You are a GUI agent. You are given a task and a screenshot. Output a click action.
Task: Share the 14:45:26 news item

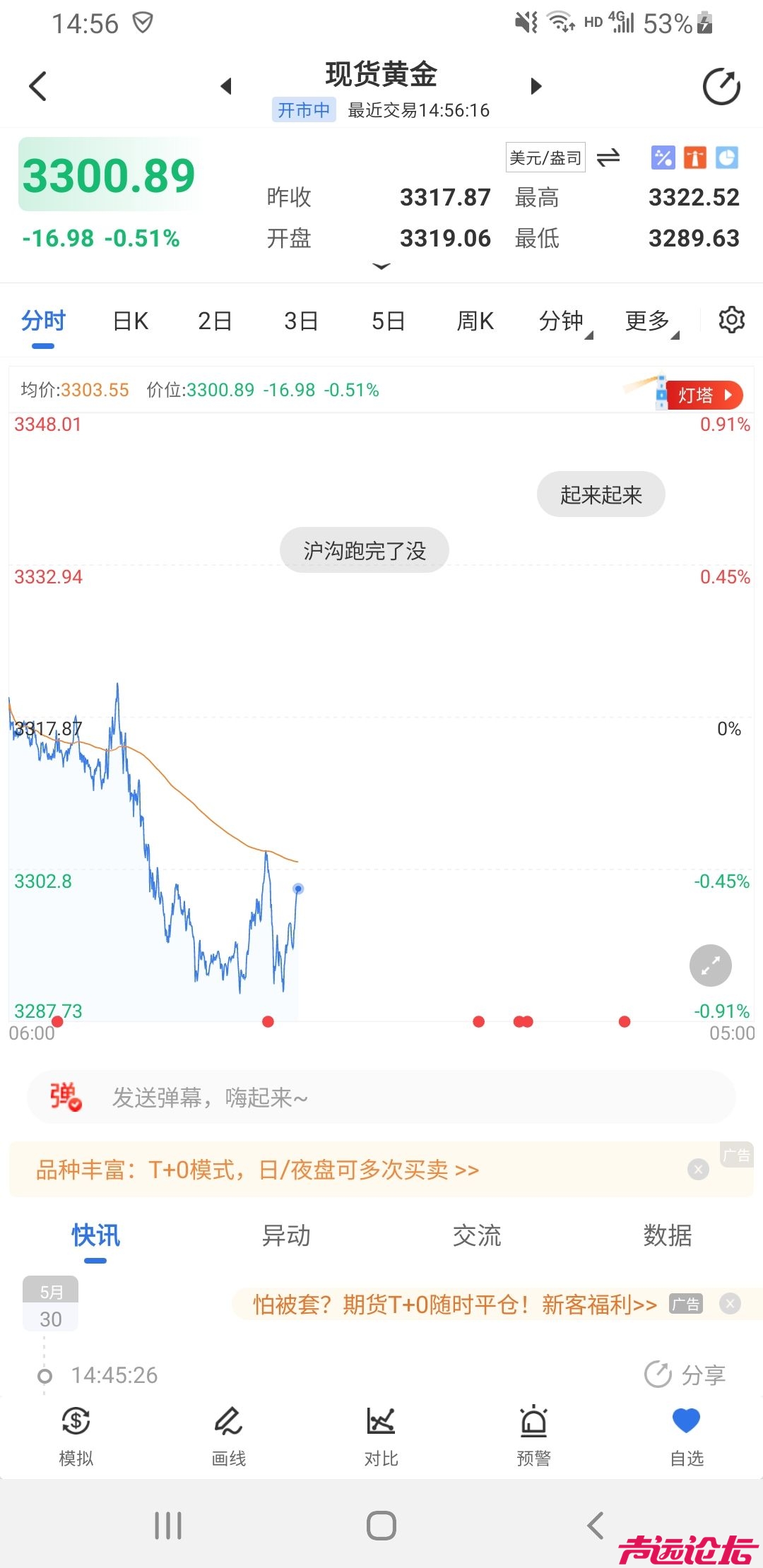pos(685,1375)
